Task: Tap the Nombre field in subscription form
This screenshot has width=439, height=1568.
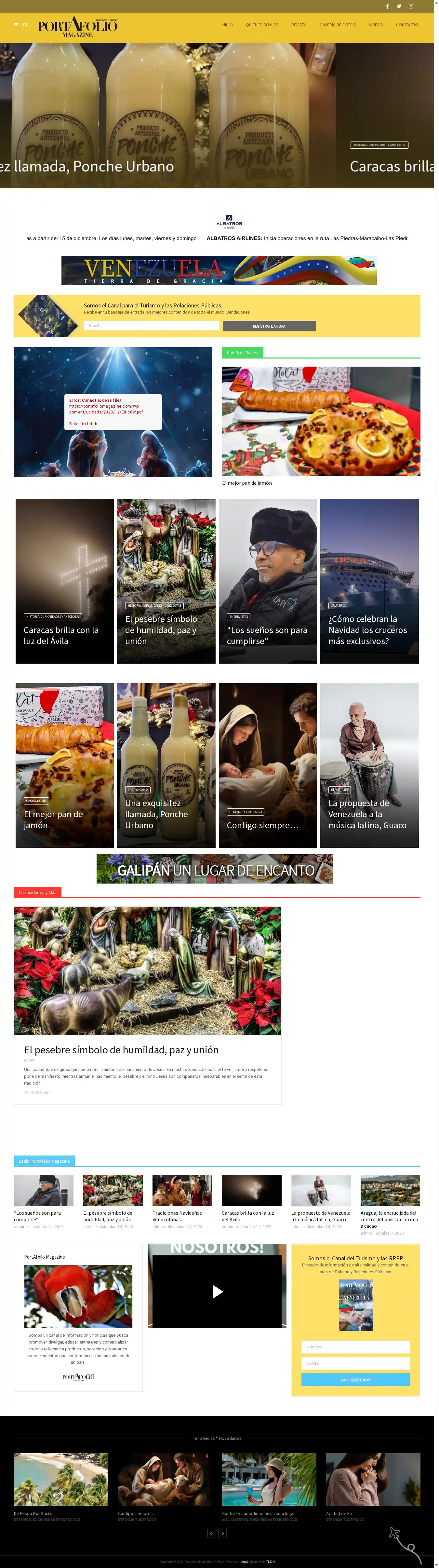Action: [355, 1347]
